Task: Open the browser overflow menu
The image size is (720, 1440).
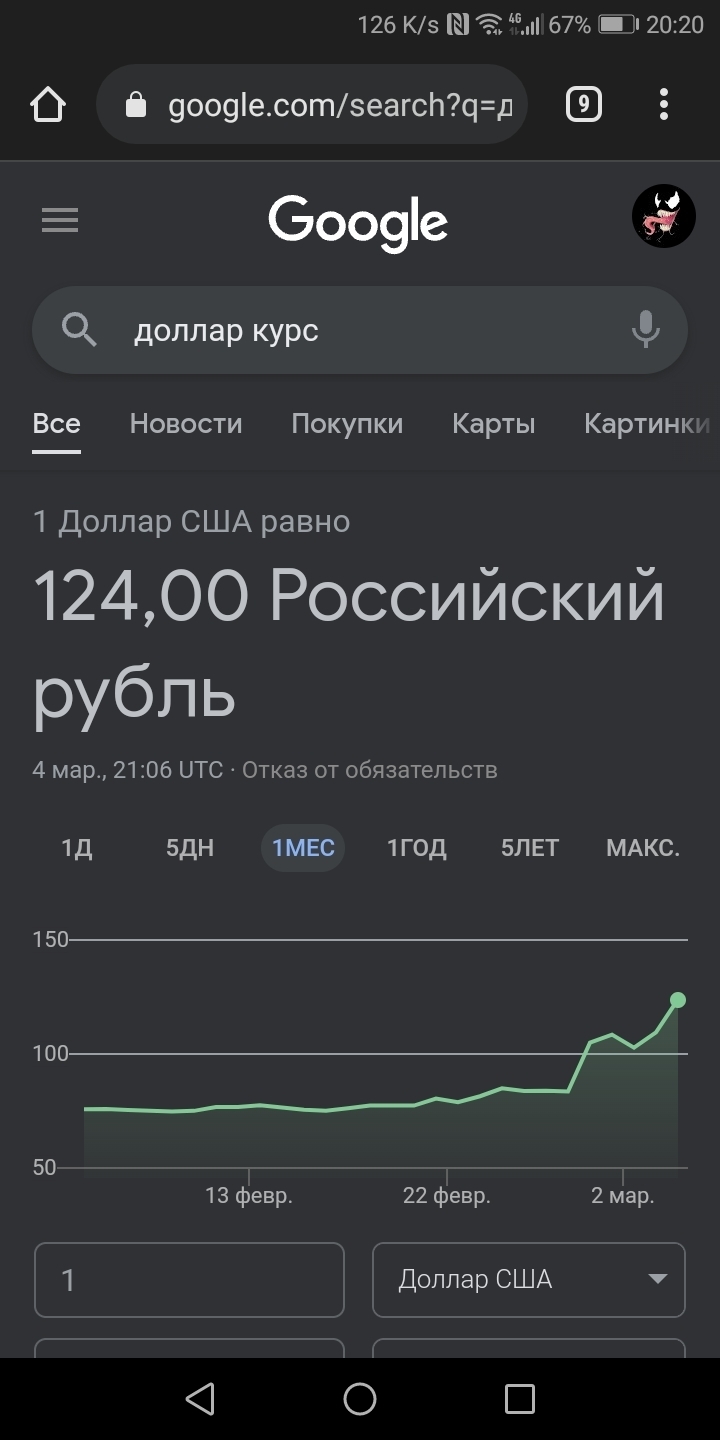Action: point(664,104)
